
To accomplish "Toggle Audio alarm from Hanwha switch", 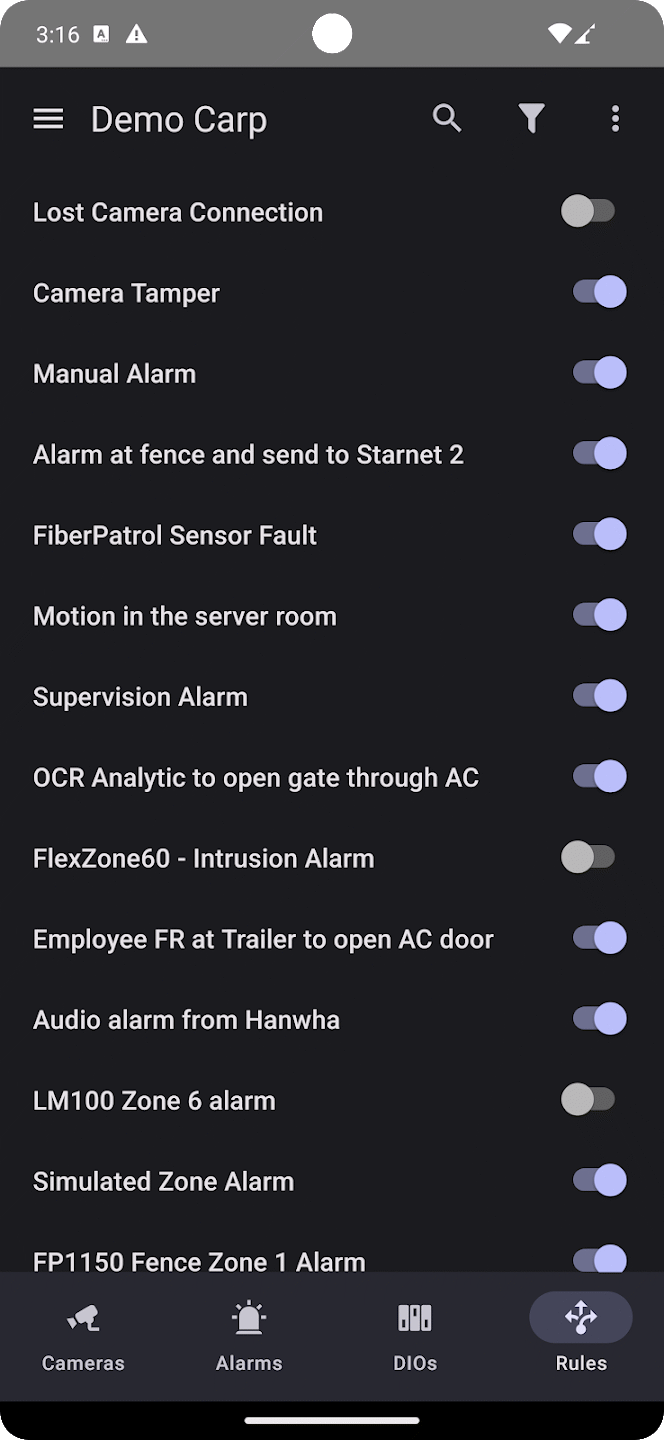I will click(x=599, y=1019).
